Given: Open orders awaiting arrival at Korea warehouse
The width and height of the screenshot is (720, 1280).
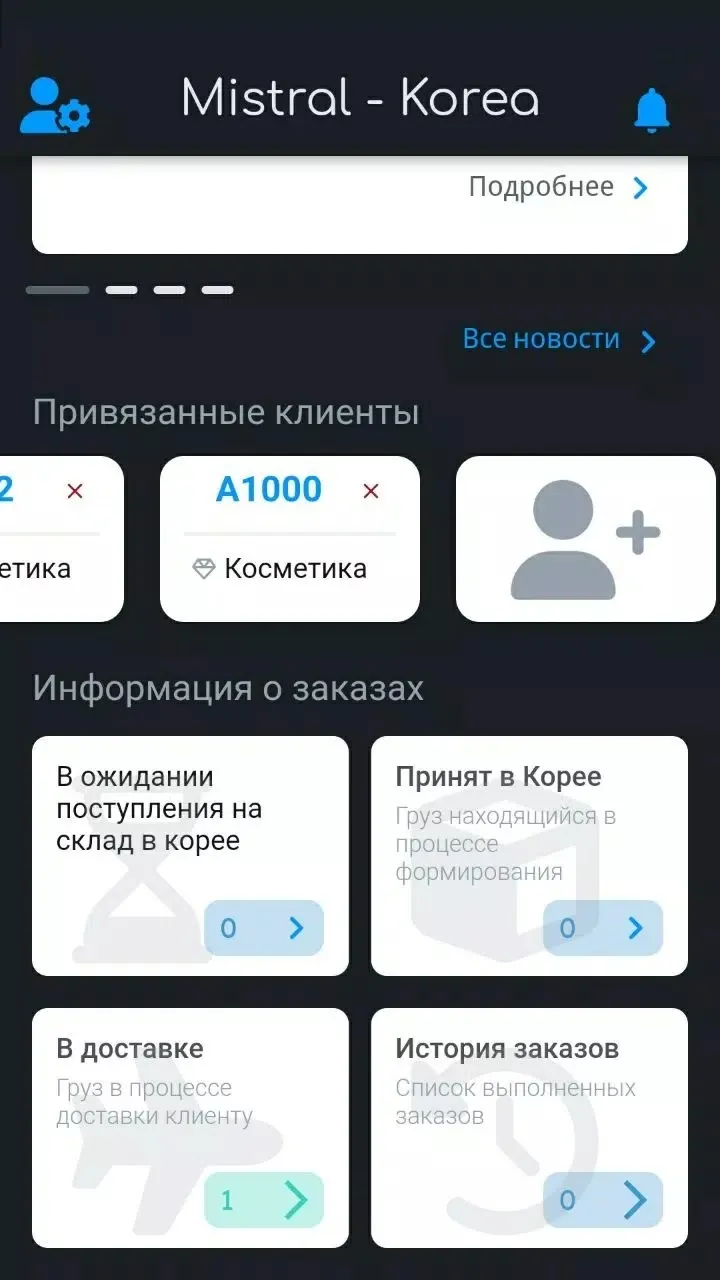Looking at the screenshot, I should pos(190,856).
